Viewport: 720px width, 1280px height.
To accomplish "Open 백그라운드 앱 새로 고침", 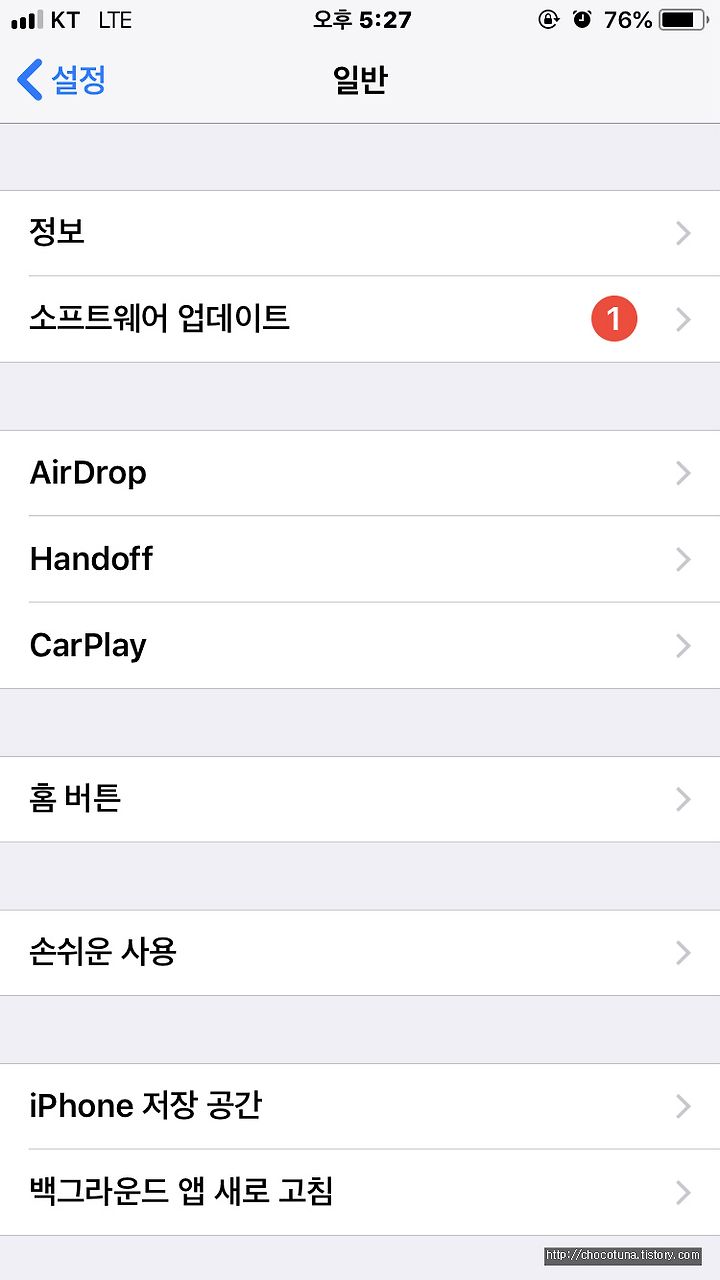I will tap(360, 1192).
